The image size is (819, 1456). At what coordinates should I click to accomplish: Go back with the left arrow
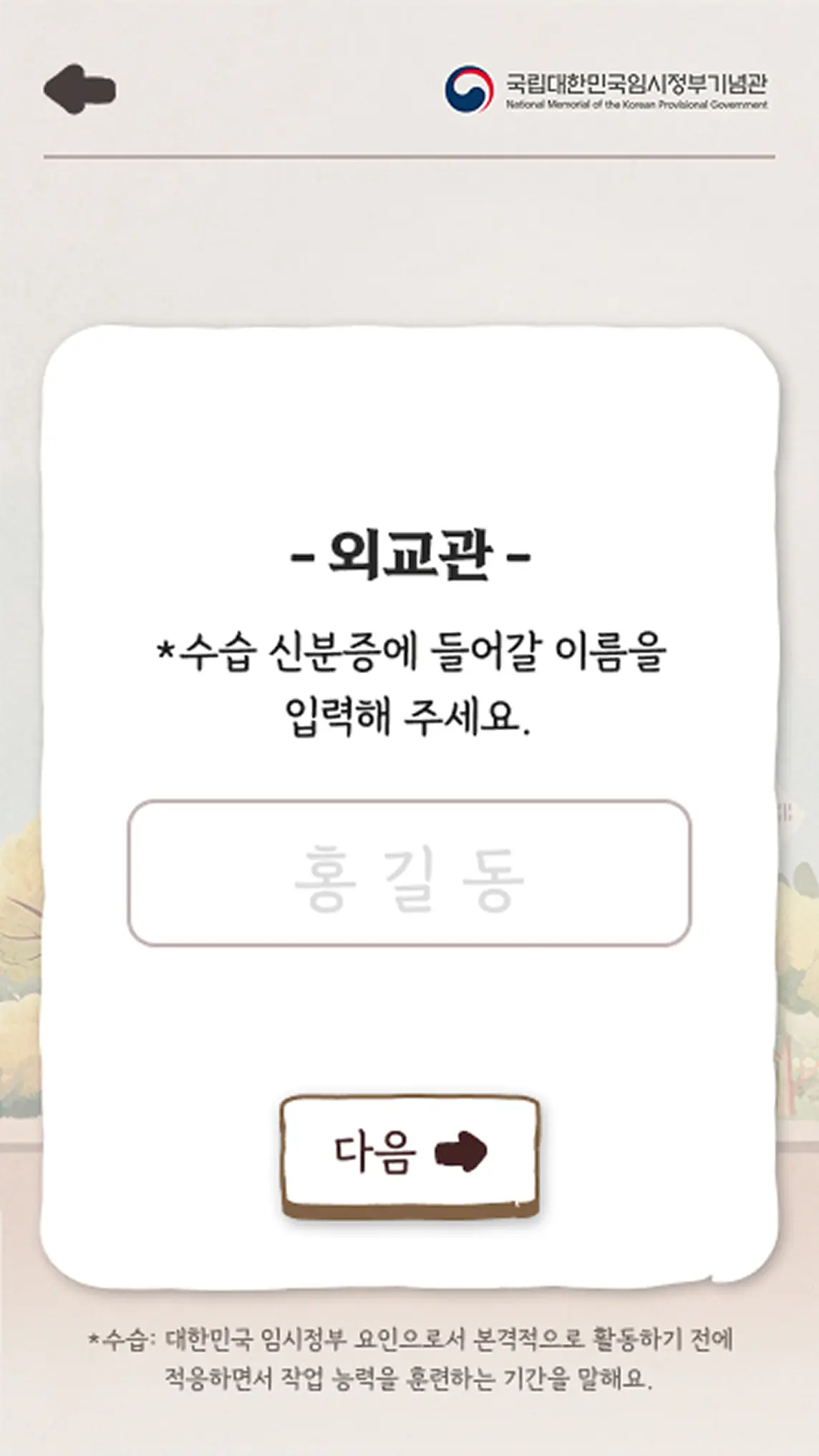pos(79,89)
